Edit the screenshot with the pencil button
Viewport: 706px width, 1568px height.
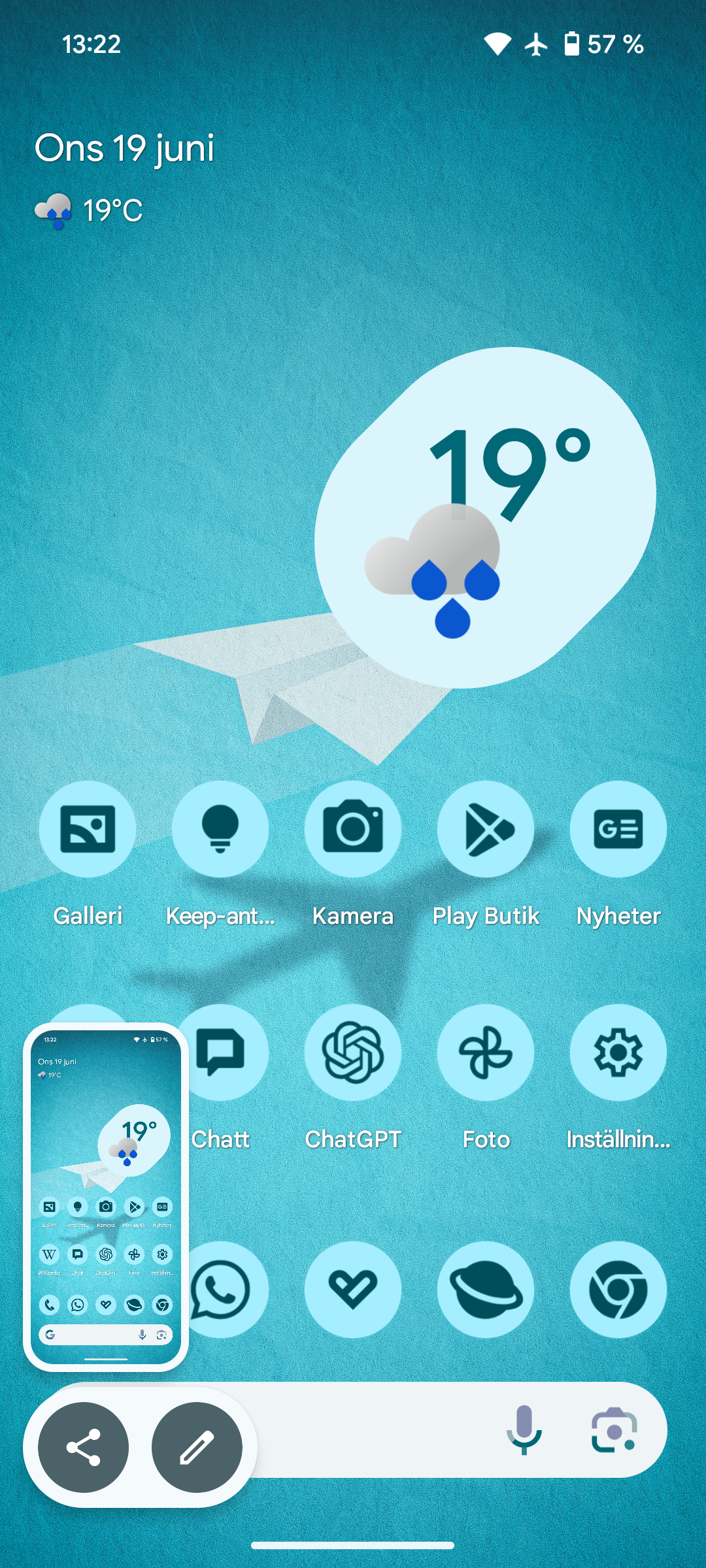tap(197, 1447)
